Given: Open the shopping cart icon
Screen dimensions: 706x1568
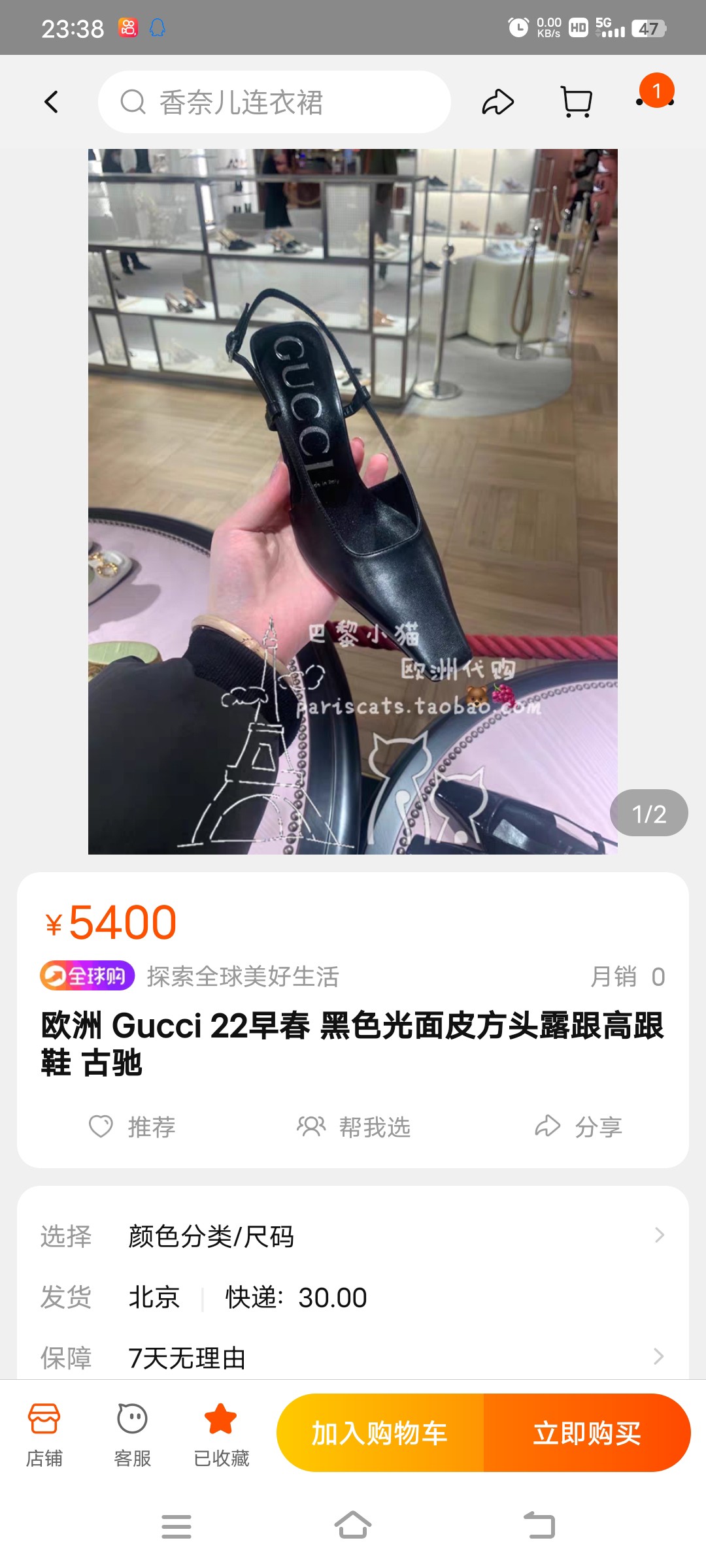Looking at the screenshot, I should (x=577, y=102).
